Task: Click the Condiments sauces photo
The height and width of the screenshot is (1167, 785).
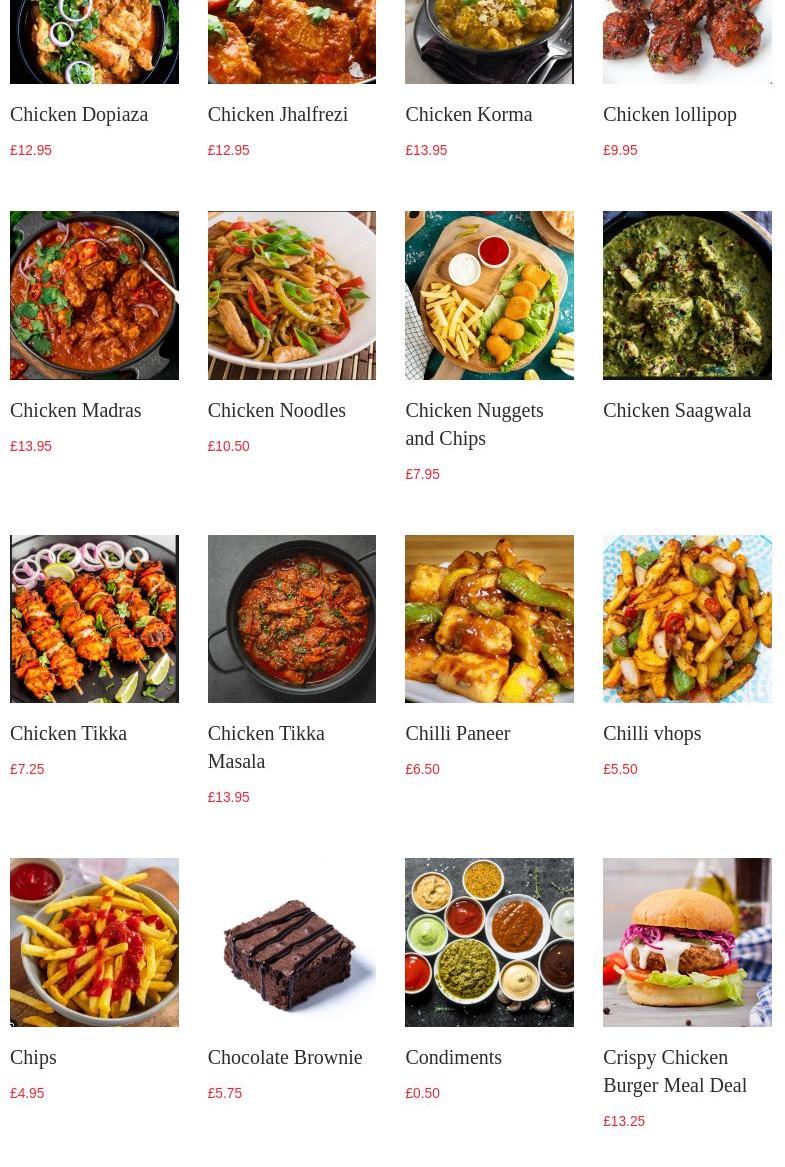Action: (489, 942)
